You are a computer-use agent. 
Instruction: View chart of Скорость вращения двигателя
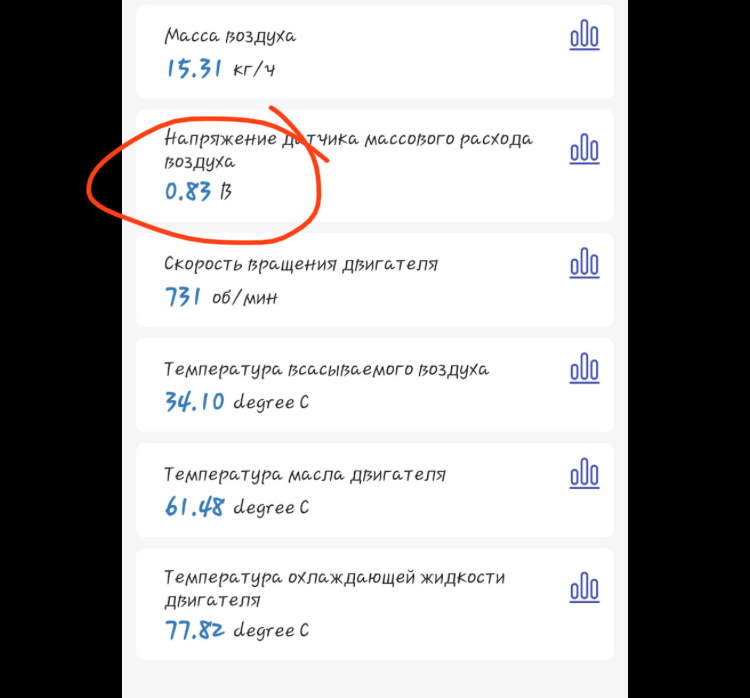click(x=584, y=265)
